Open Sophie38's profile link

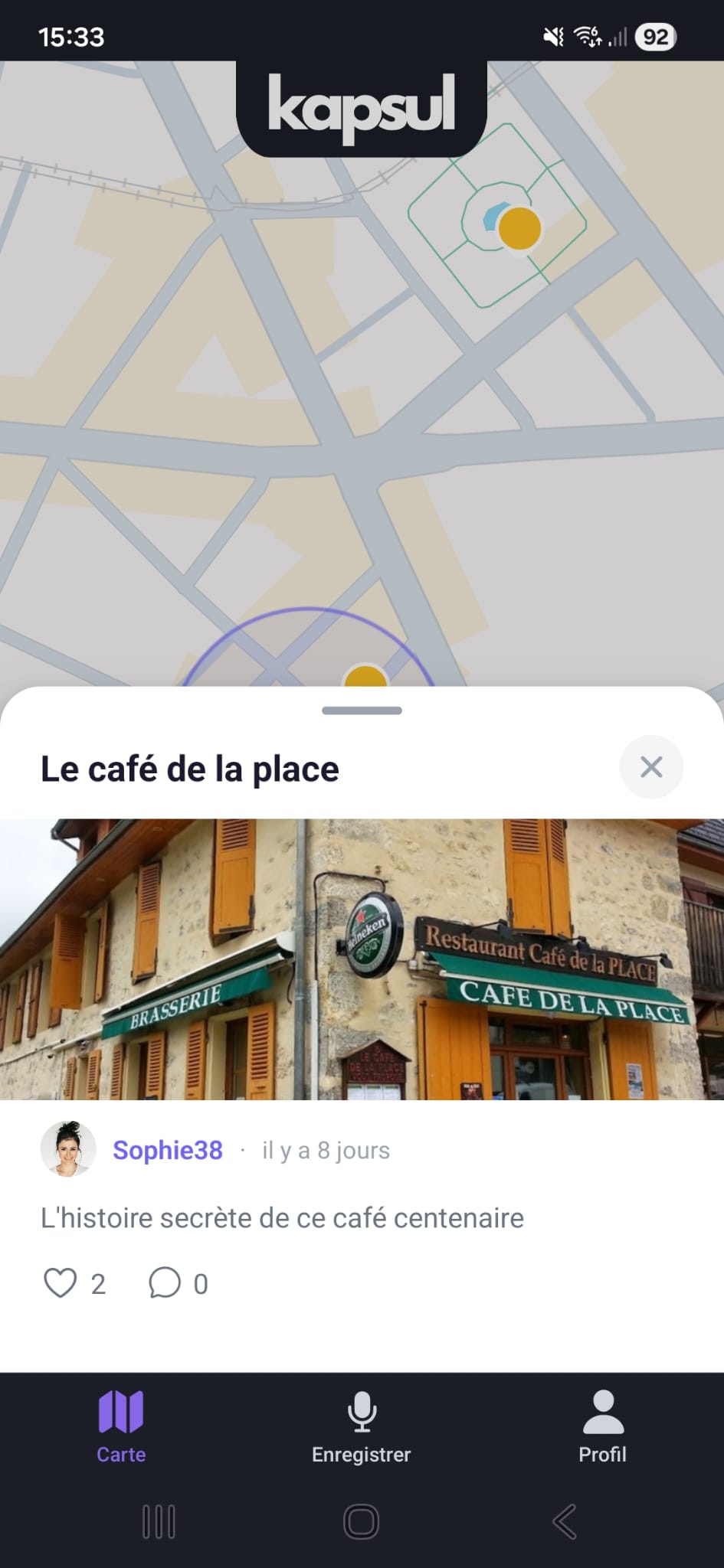pyautogui.click(x=168, y=1149)
